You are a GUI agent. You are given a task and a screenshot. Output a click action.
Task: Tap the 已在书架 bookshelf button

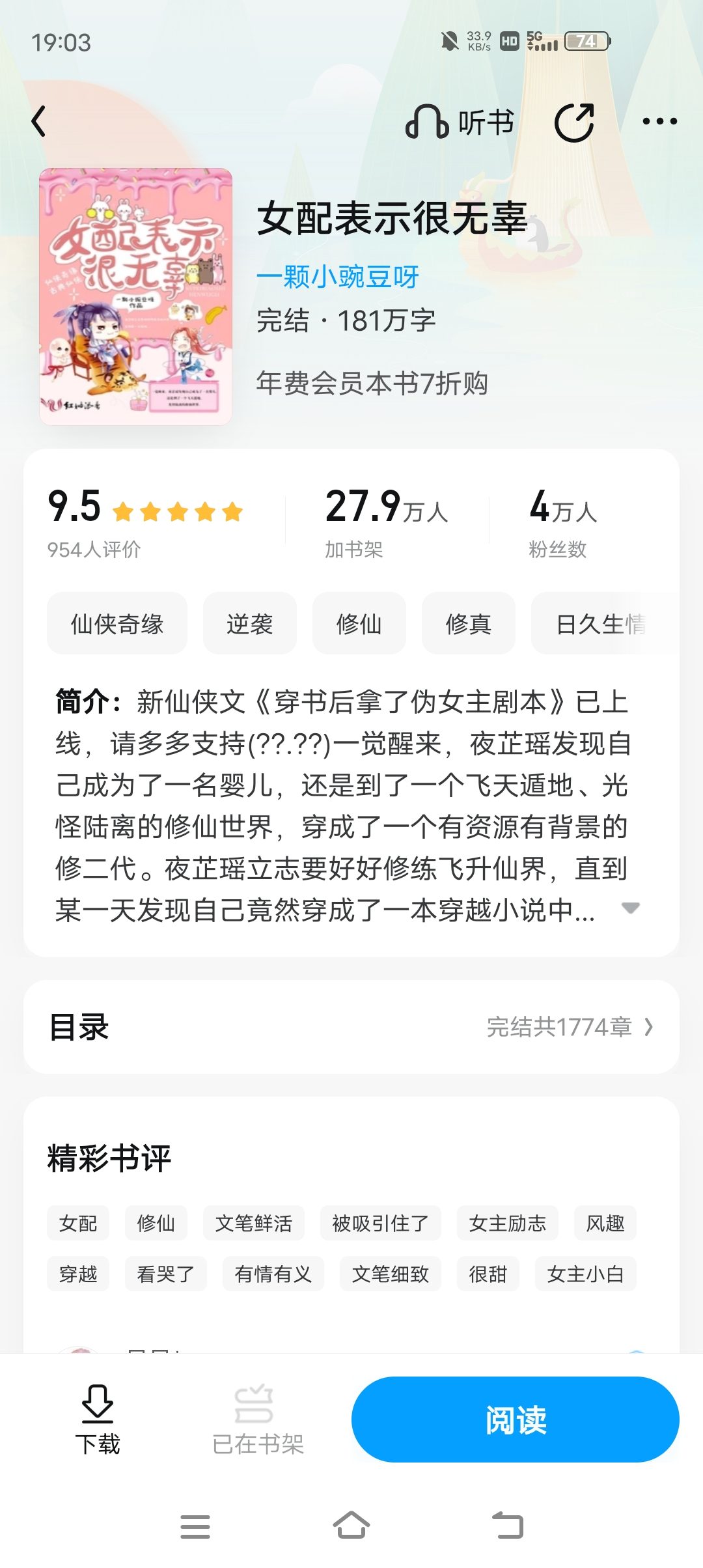258,1420
